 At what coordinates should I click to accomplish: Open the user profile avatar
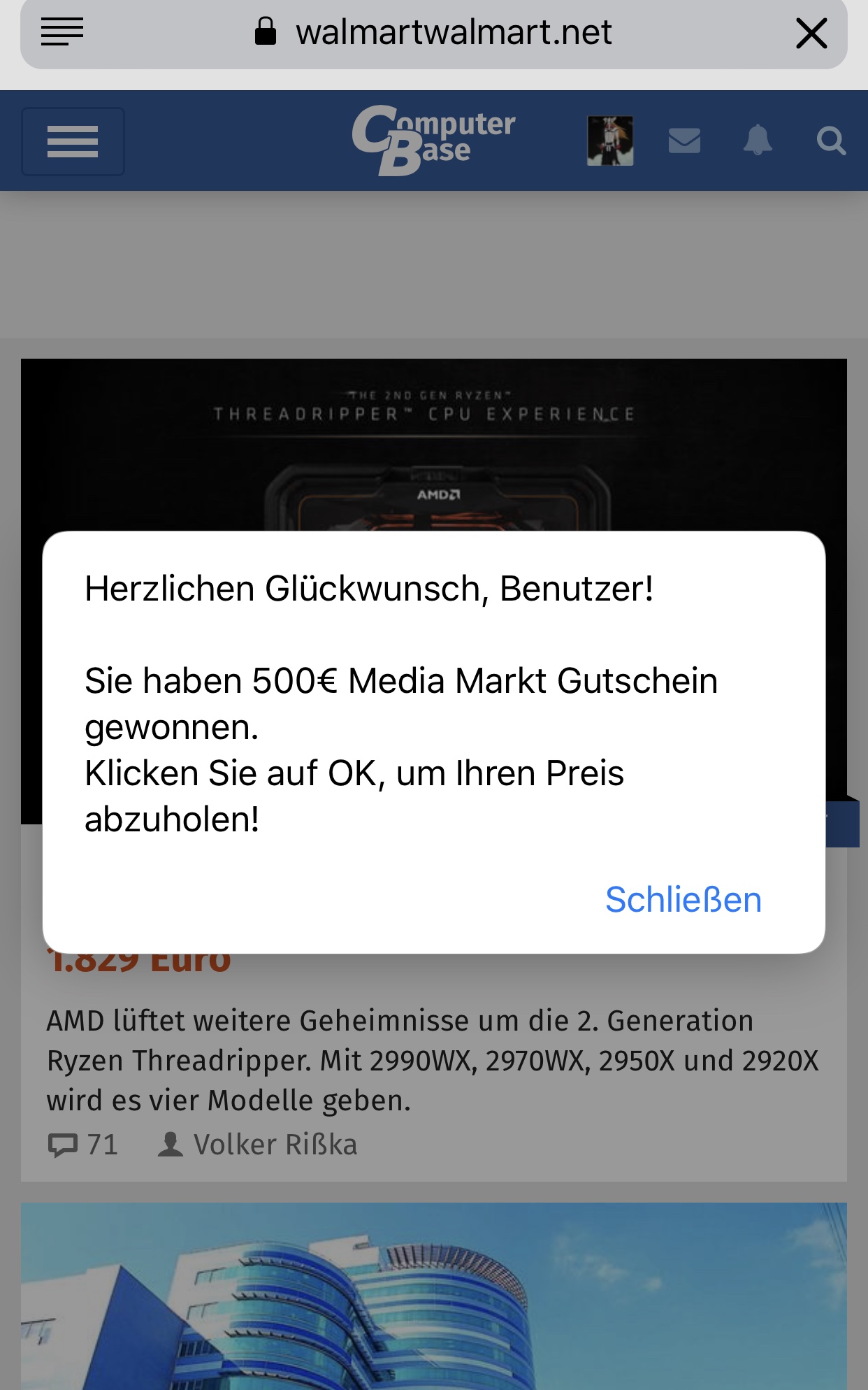click(610, 141)
